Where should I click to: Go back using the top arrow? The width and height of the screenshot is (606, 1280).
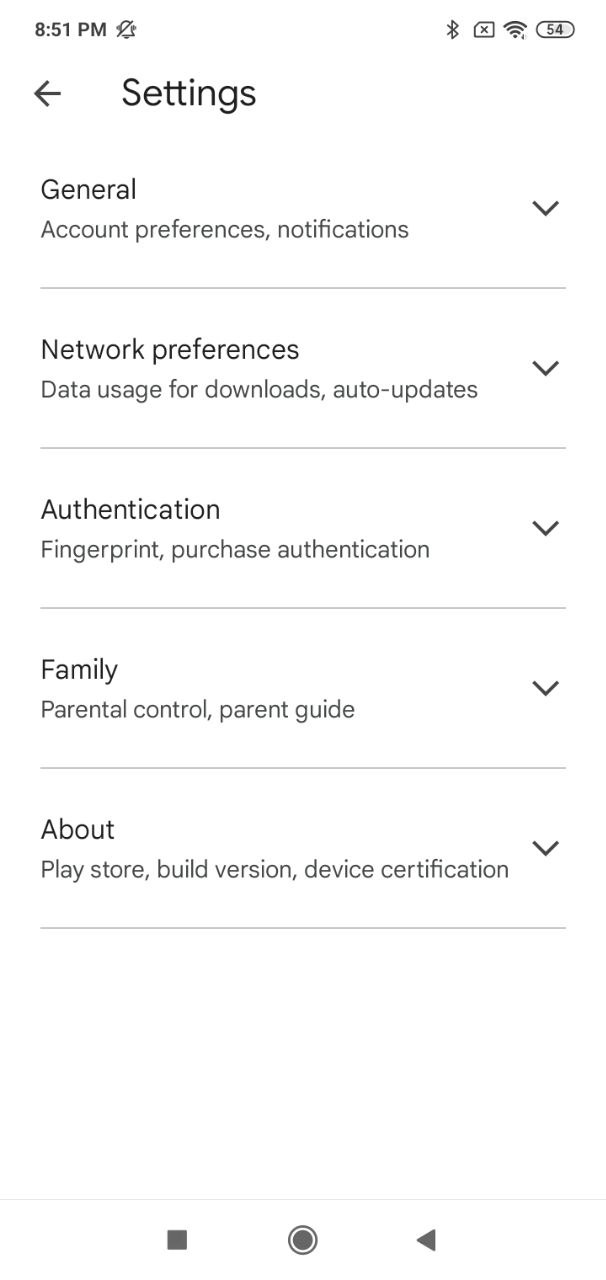pyautogui.click(x=47, y=93)
